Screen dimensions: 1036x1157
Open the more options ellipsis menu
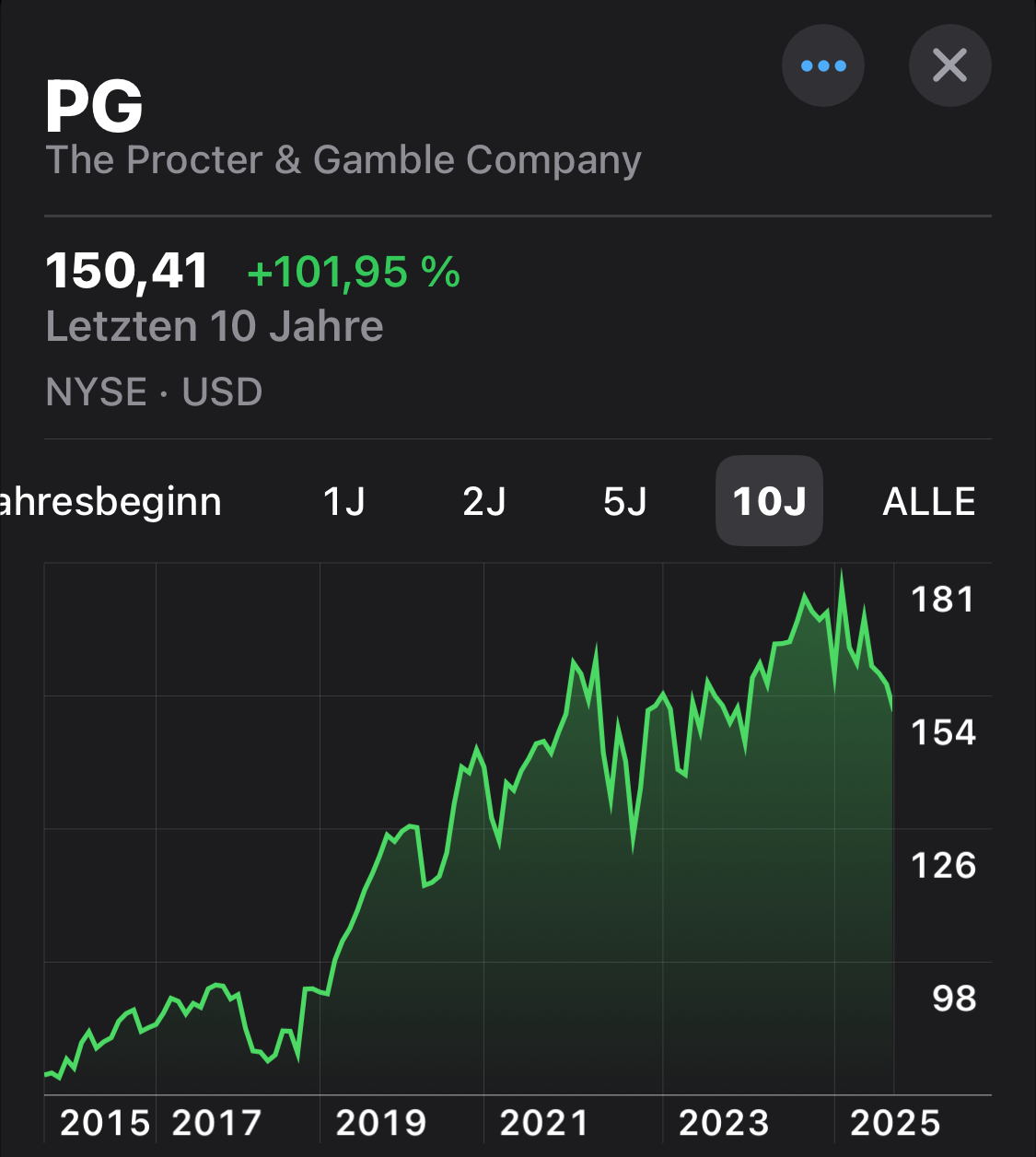pyautogui.click(x=822, y=65)
